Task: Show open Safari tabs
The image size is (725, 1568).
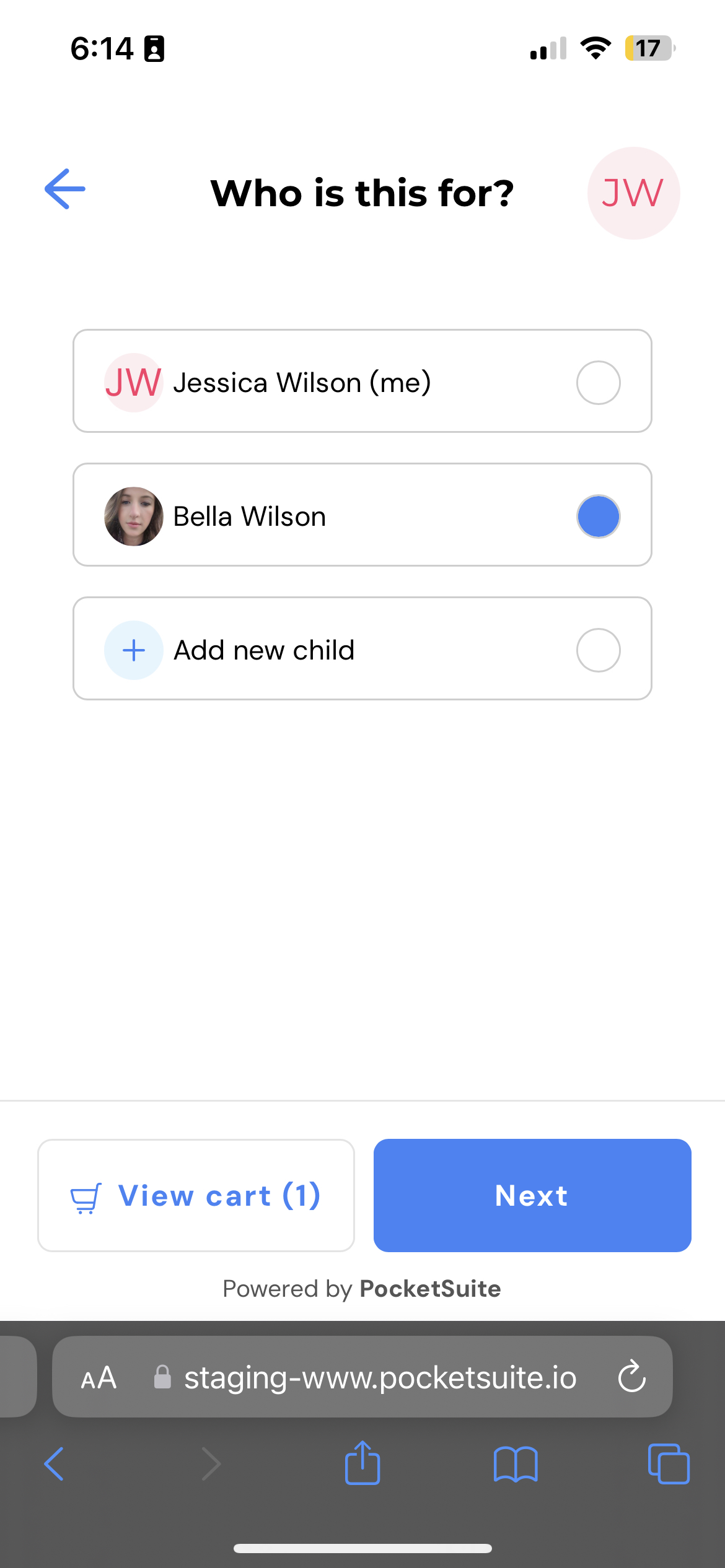Action: [x=668, y=1465]
